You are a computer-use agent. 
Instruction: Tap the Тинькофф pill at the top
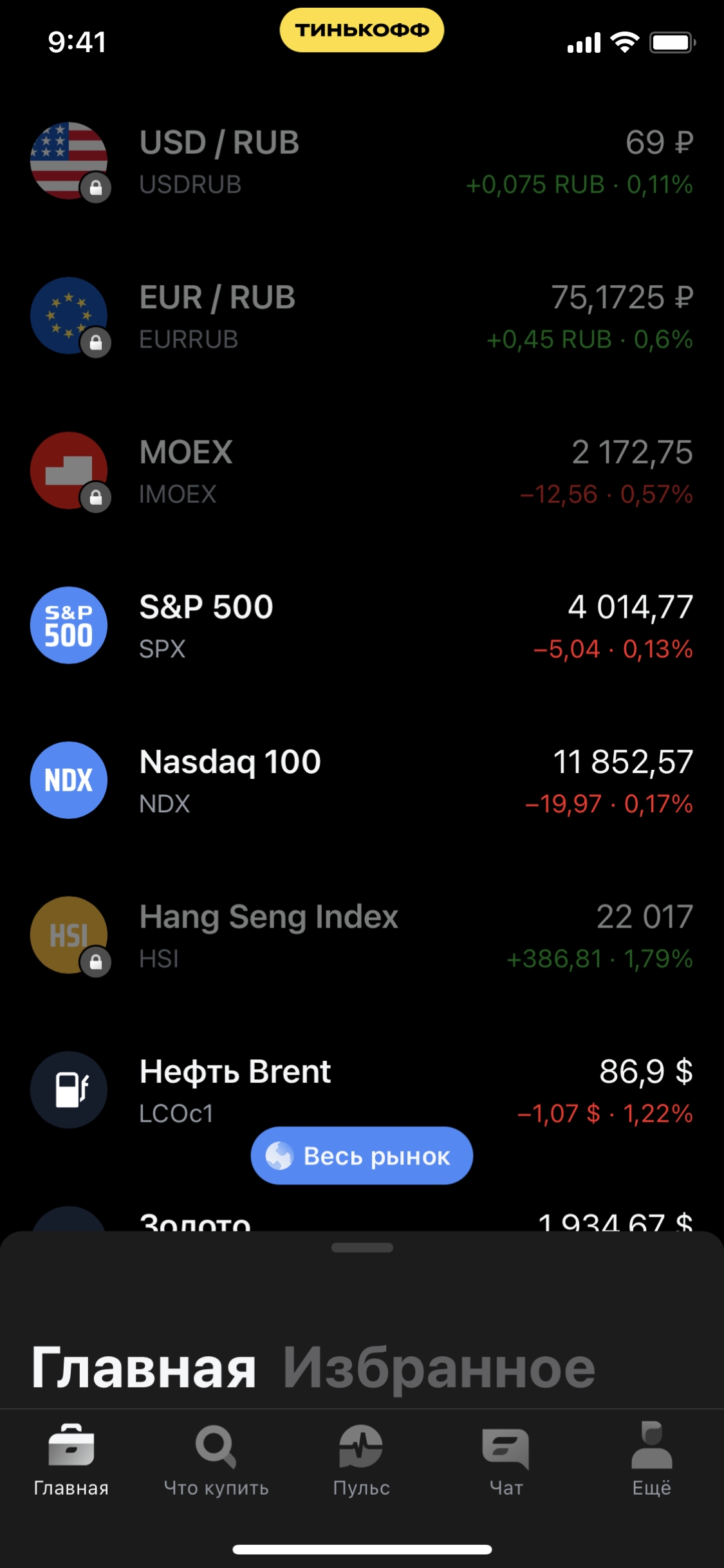pyautogui.click(x=362, y=30)
